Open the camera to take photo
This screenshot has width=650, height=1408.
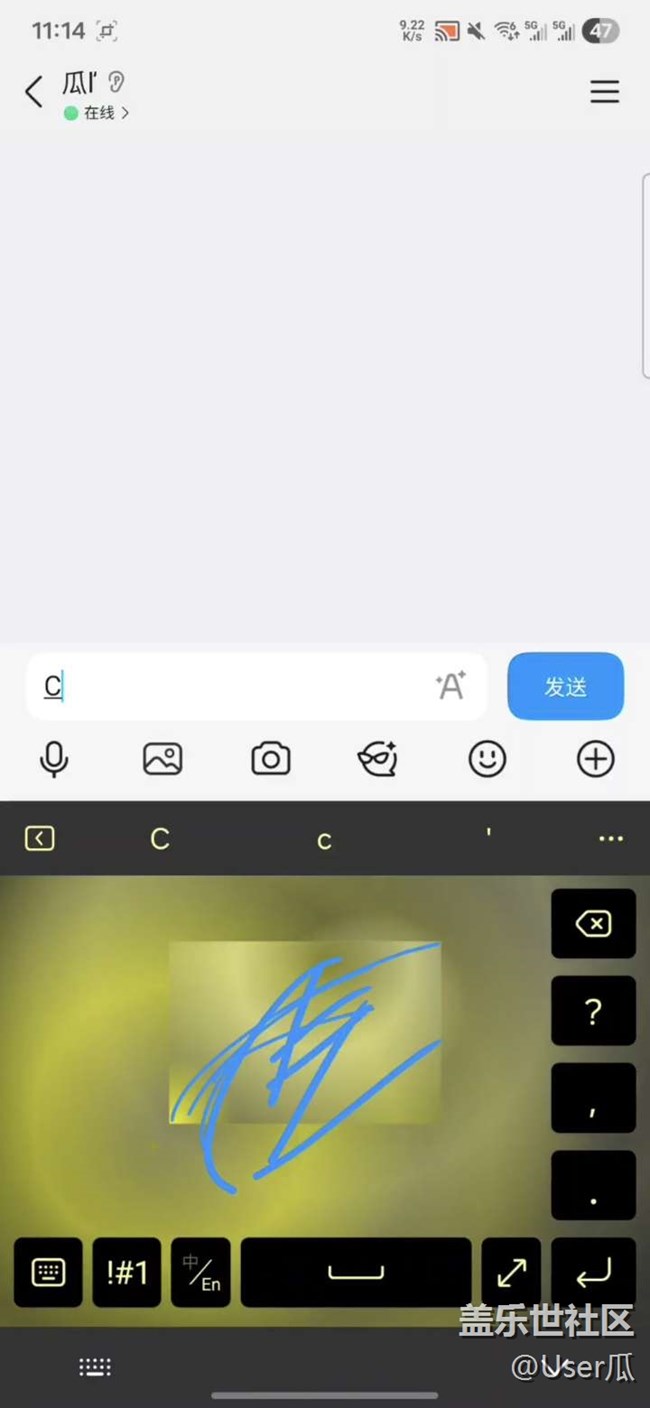[x=270, y=760]
